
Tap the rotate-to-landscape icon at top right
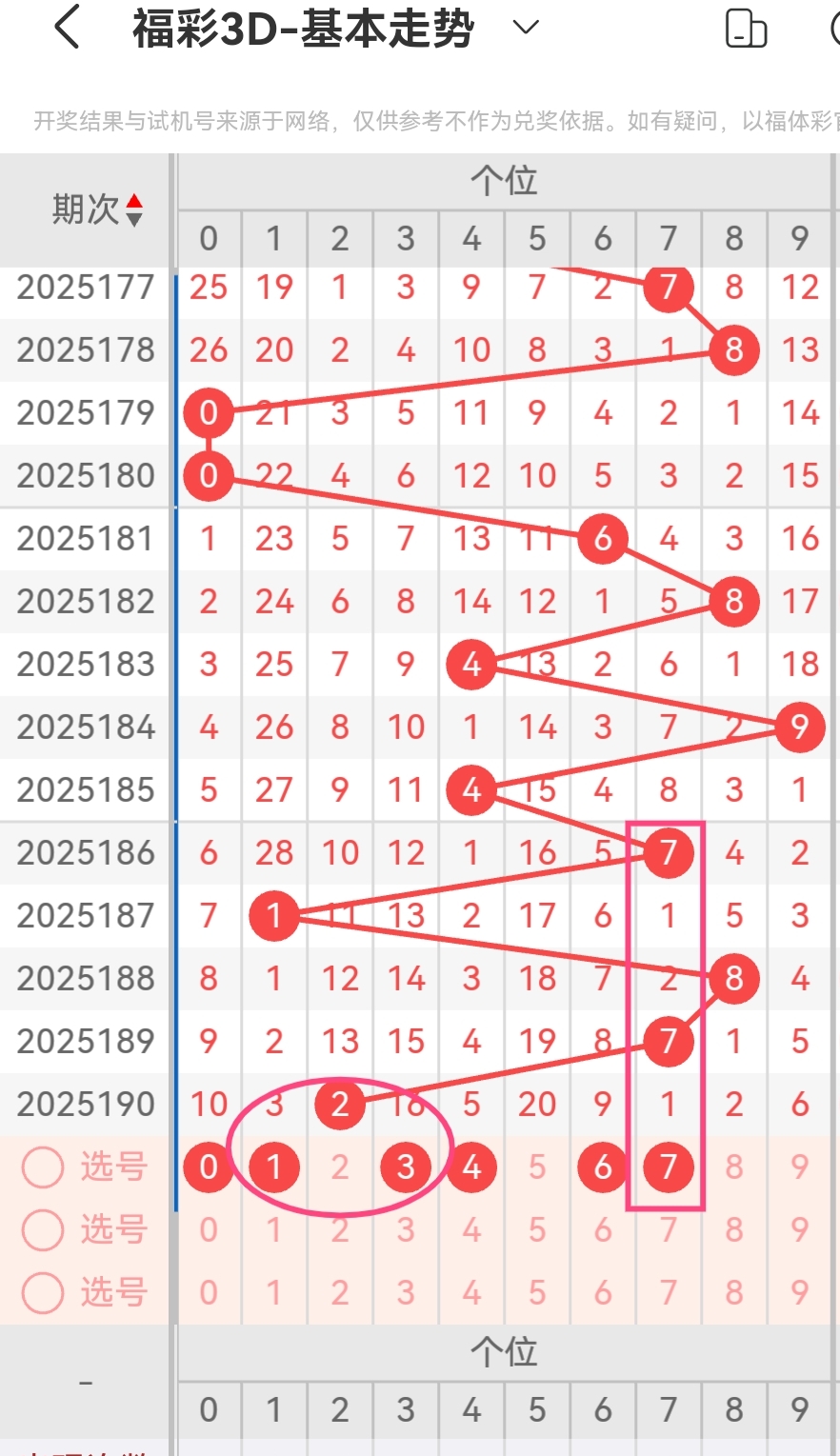click(747, 30)
